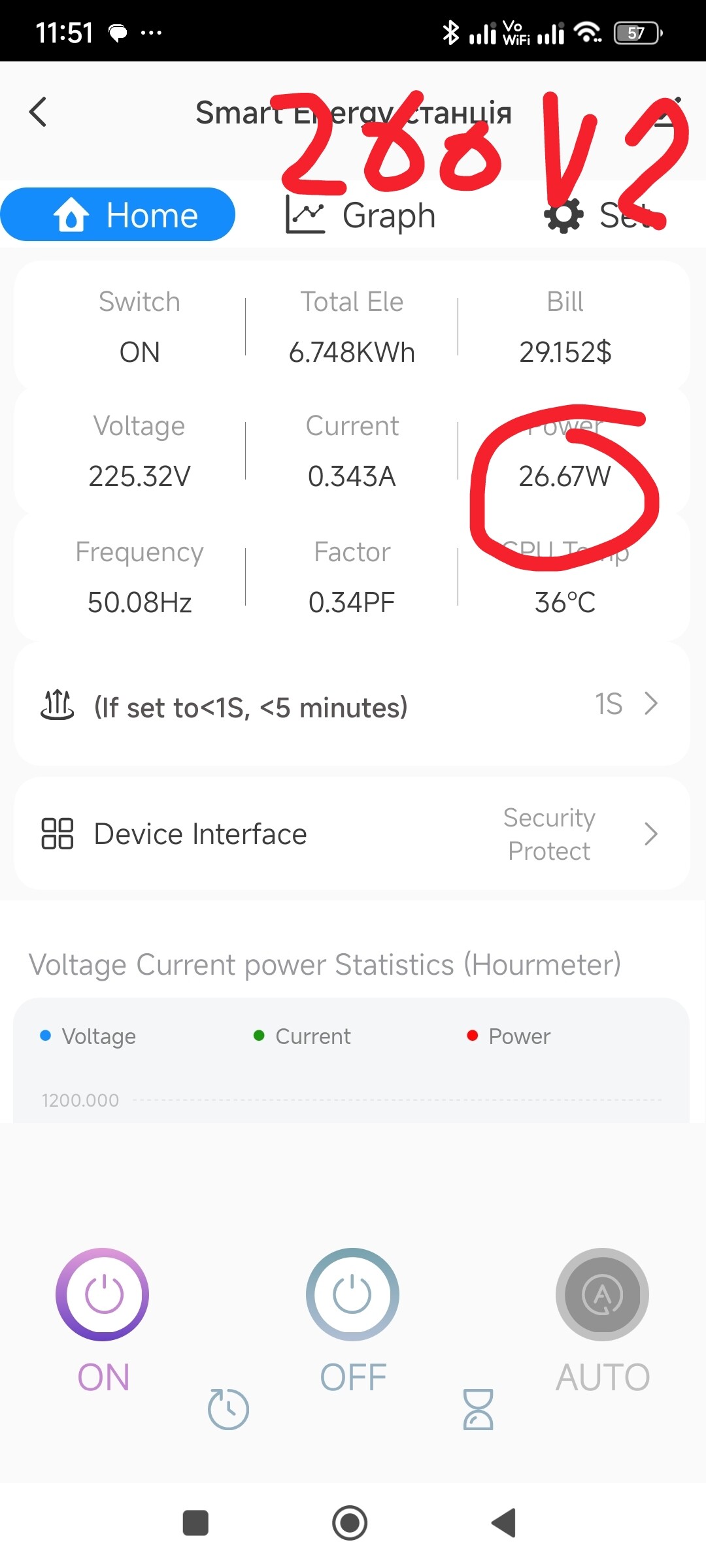Screen dimensions: 706x1568
Task: Switch to the Home tab
Action: (x=118, y=215)
